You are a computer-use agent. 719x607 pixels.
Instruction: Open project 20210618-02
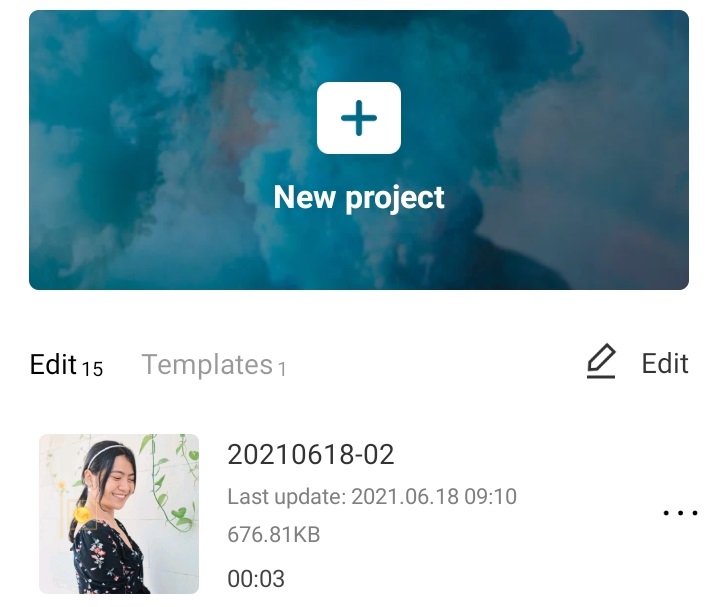(x=310, y=456)
